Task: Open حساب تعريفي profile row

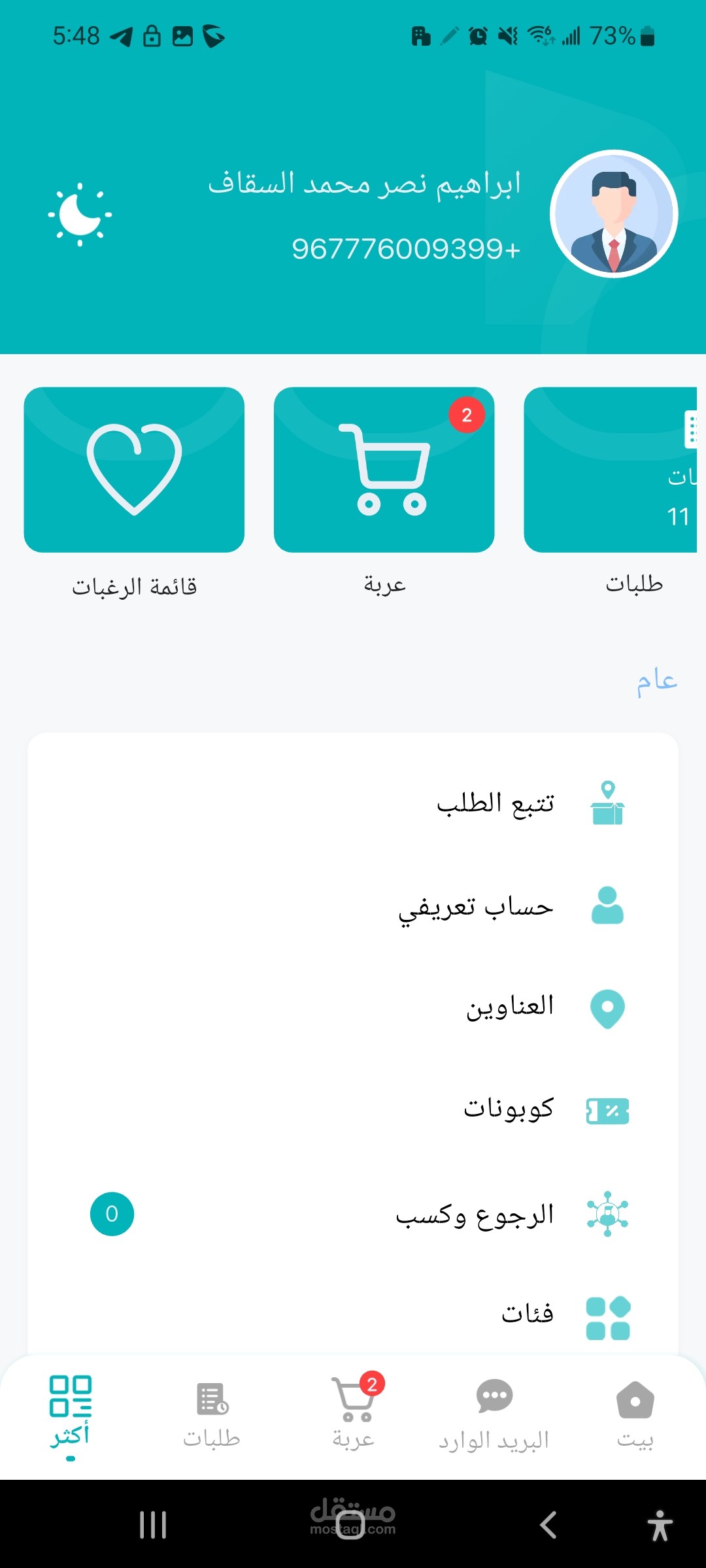Action: click(x=476, y=906)
